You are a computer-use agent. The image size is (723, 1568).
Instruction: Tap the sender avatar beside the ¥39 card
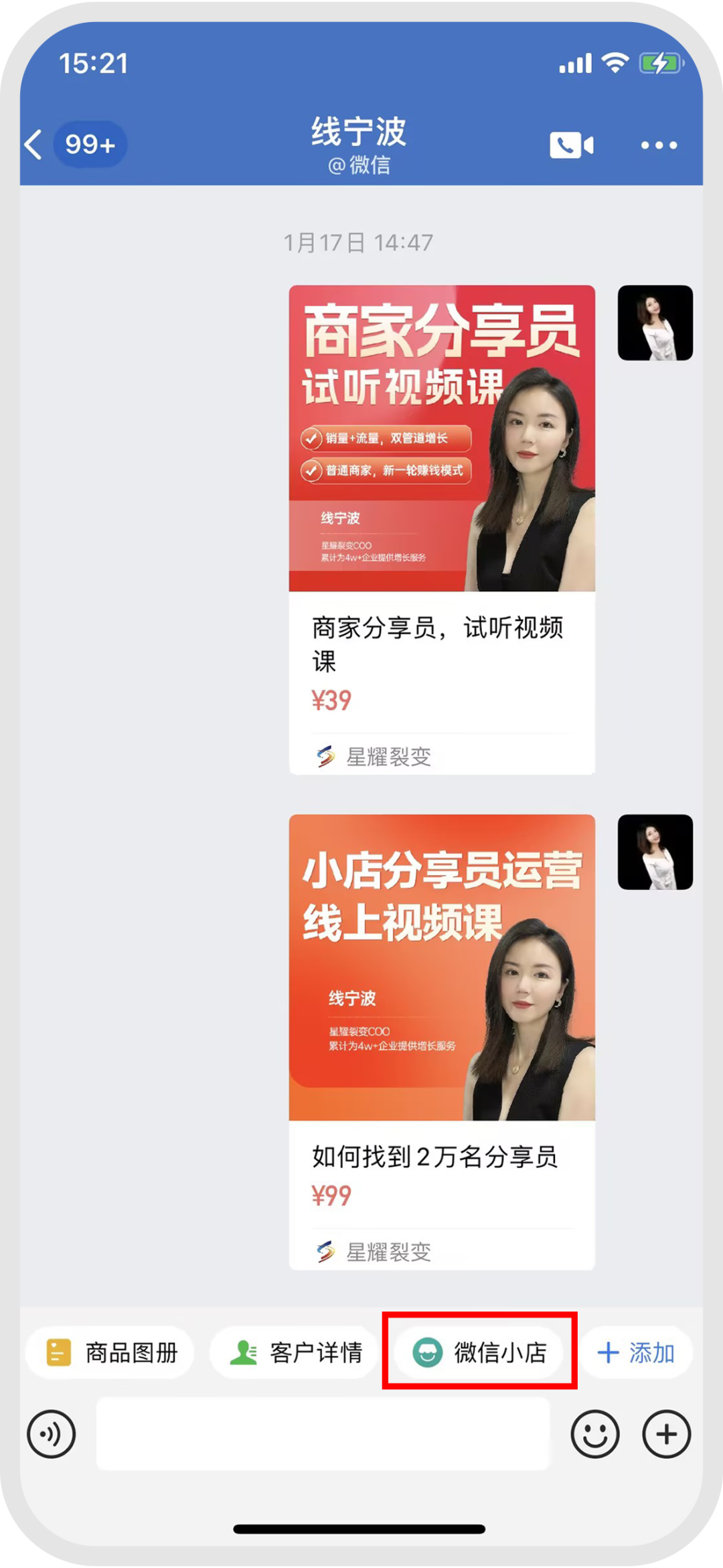[655, 323]
